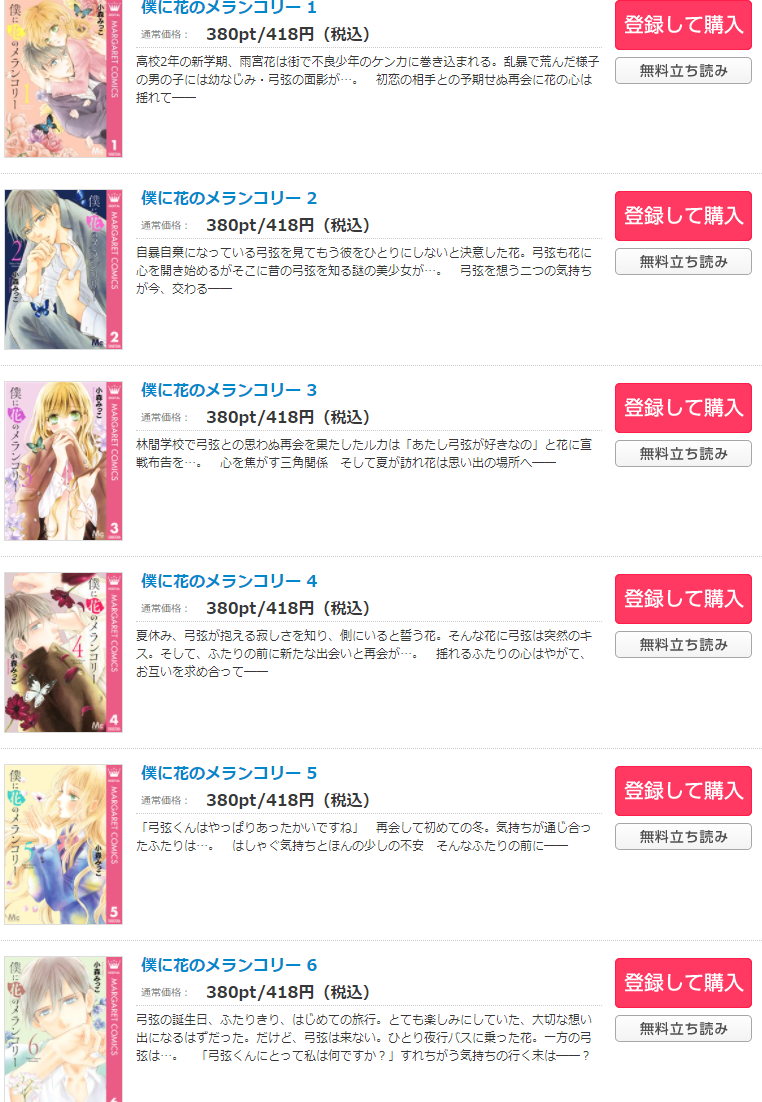Viewport: 762px width, 1102px height.
Task: Tap 登録して購入 for 僕に花のメランコリー 5
Action: click(x=683, y=791)
